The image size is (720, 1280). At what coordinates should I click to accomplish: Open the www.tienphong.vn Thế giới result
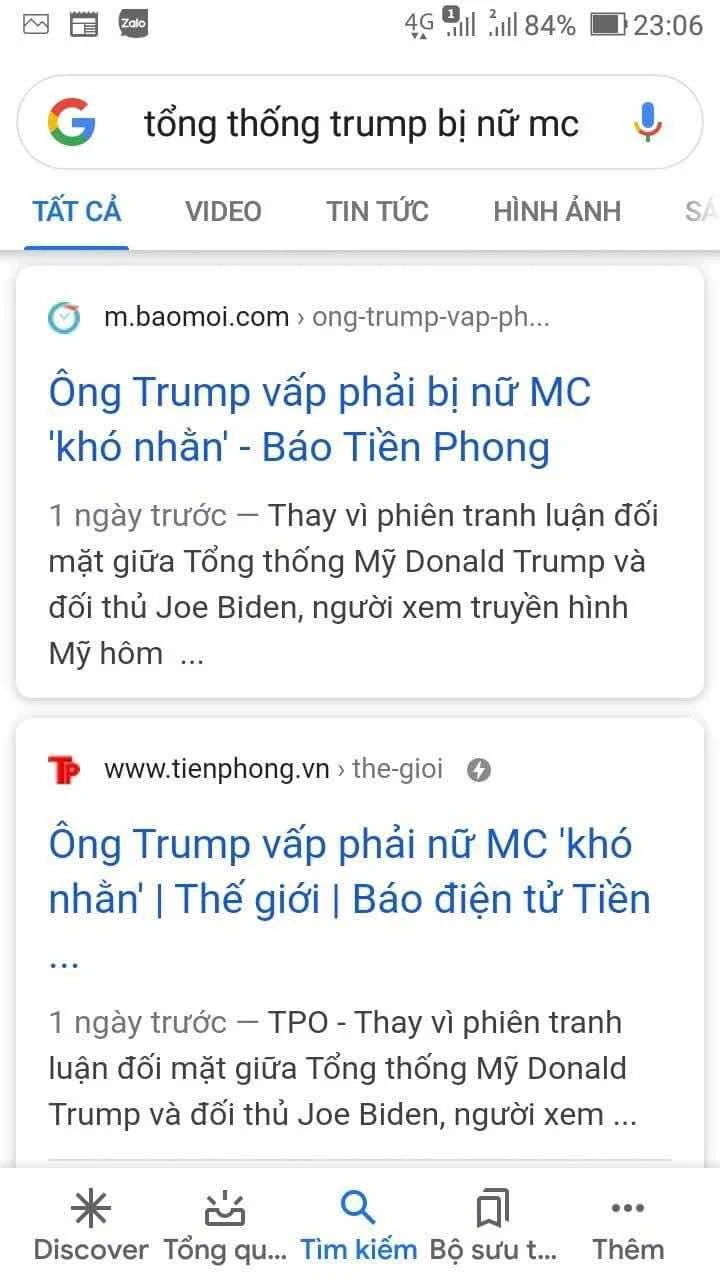pos(349,871)
